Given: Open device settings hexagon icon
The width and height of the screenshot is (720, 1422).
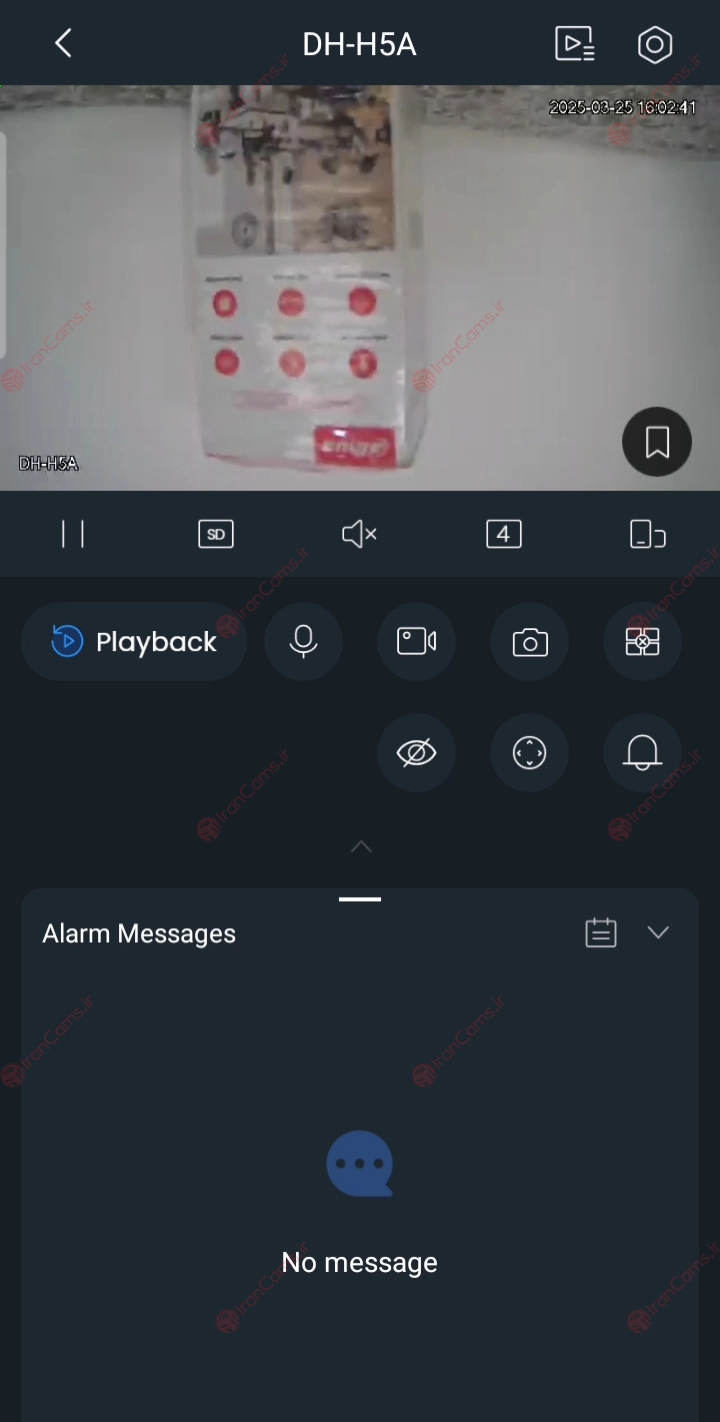Looking at the screenshot, I should [x=655, y=44].
